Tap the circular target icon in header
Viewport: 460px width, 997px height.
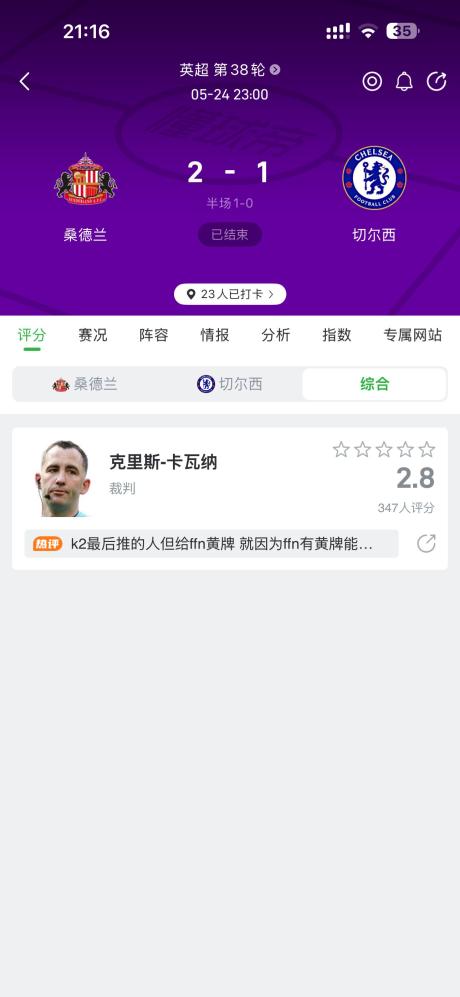(x=372, y=81)
